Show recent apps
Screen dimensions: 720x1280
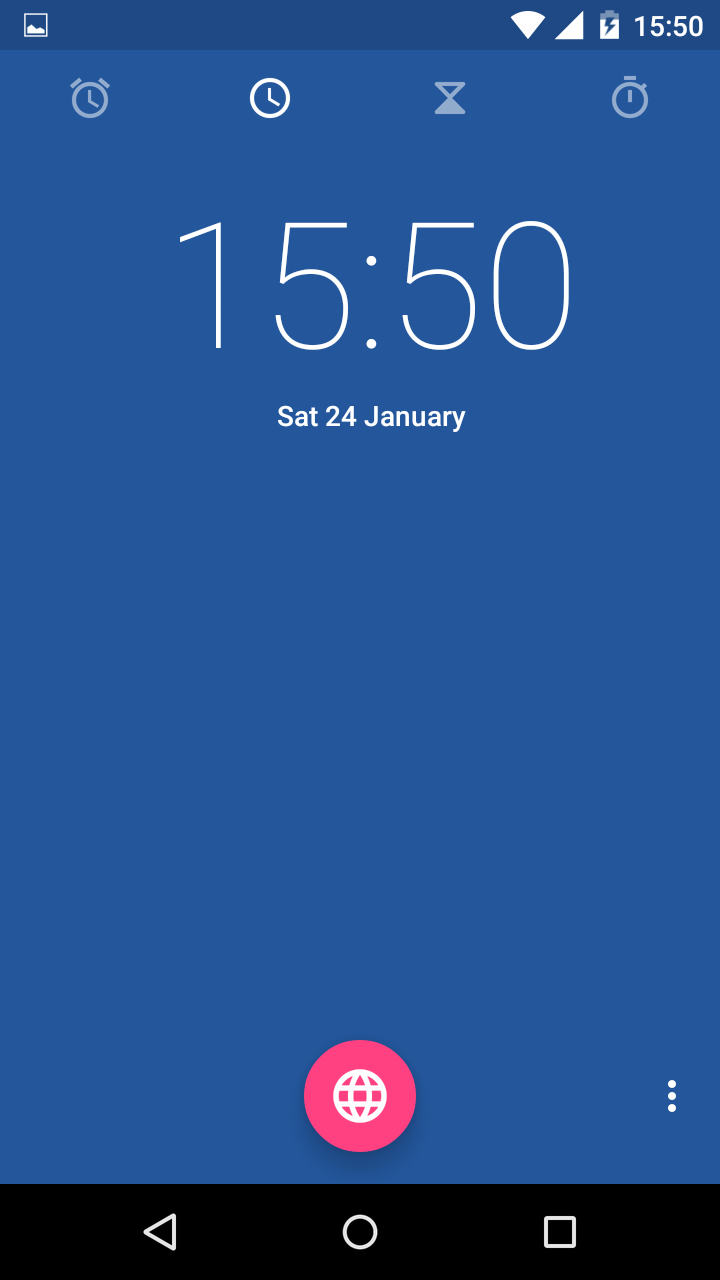[560, 1232]
